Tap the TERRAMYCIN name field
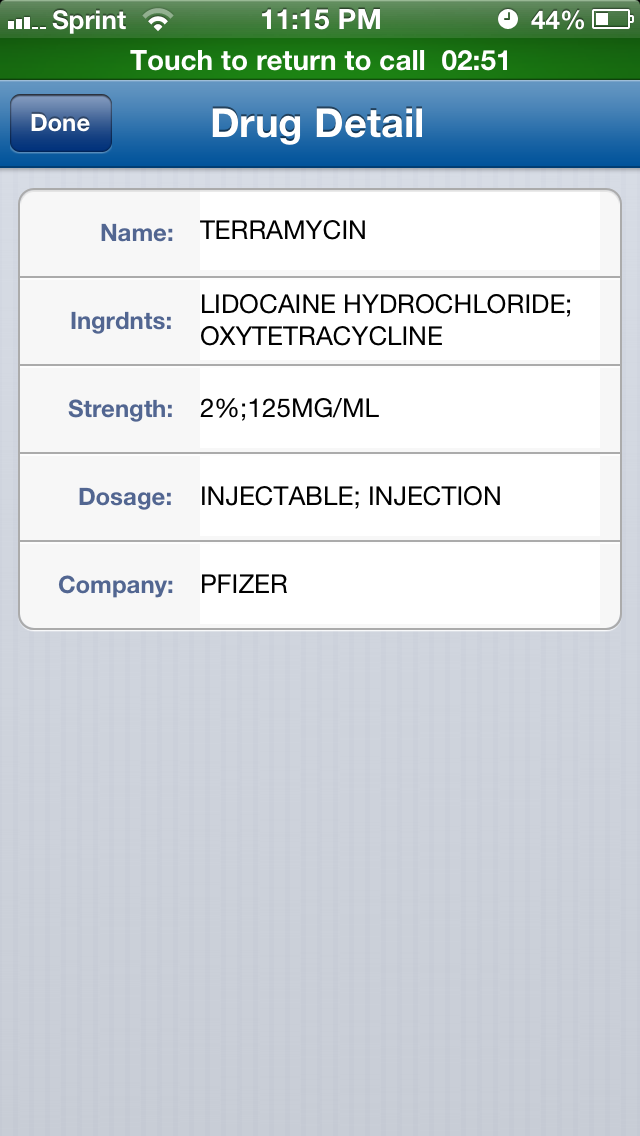Viewport: 640px width, 1136px height. pyautogui.click(x=399, y=232)
